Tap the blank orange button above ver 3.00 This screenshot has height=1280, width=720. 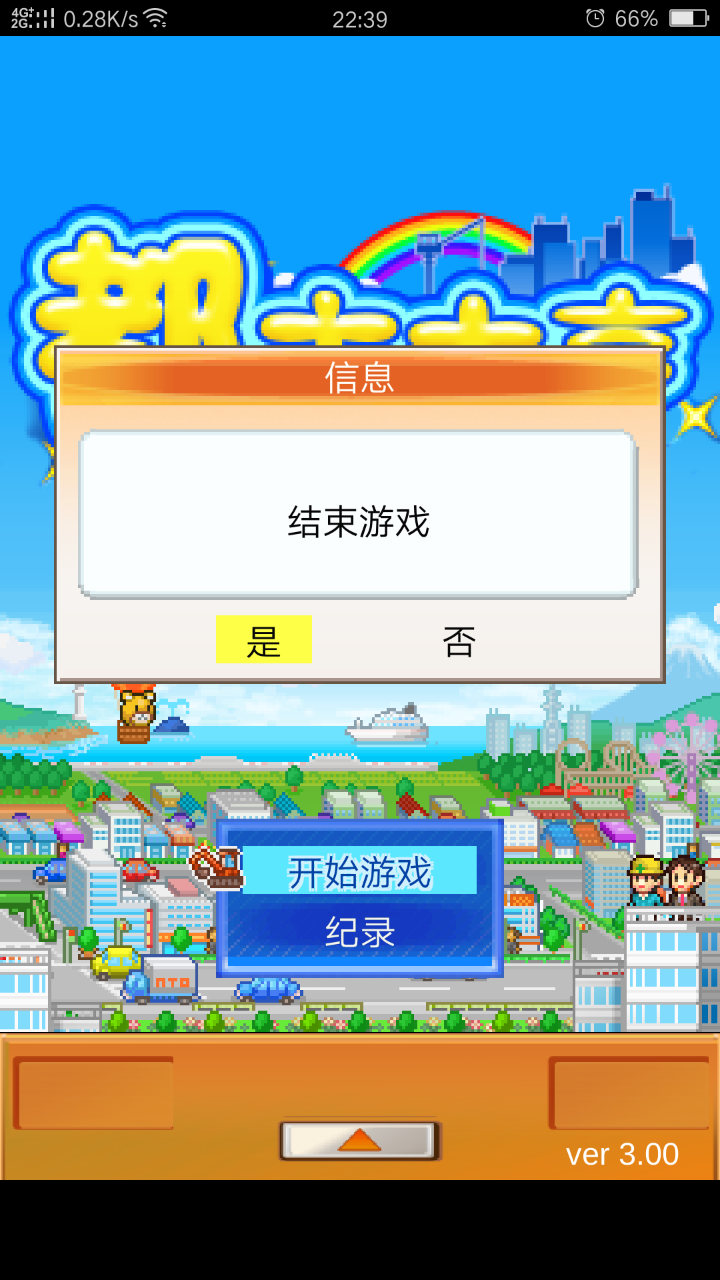pyautogui.click(x=629, y=1093)
